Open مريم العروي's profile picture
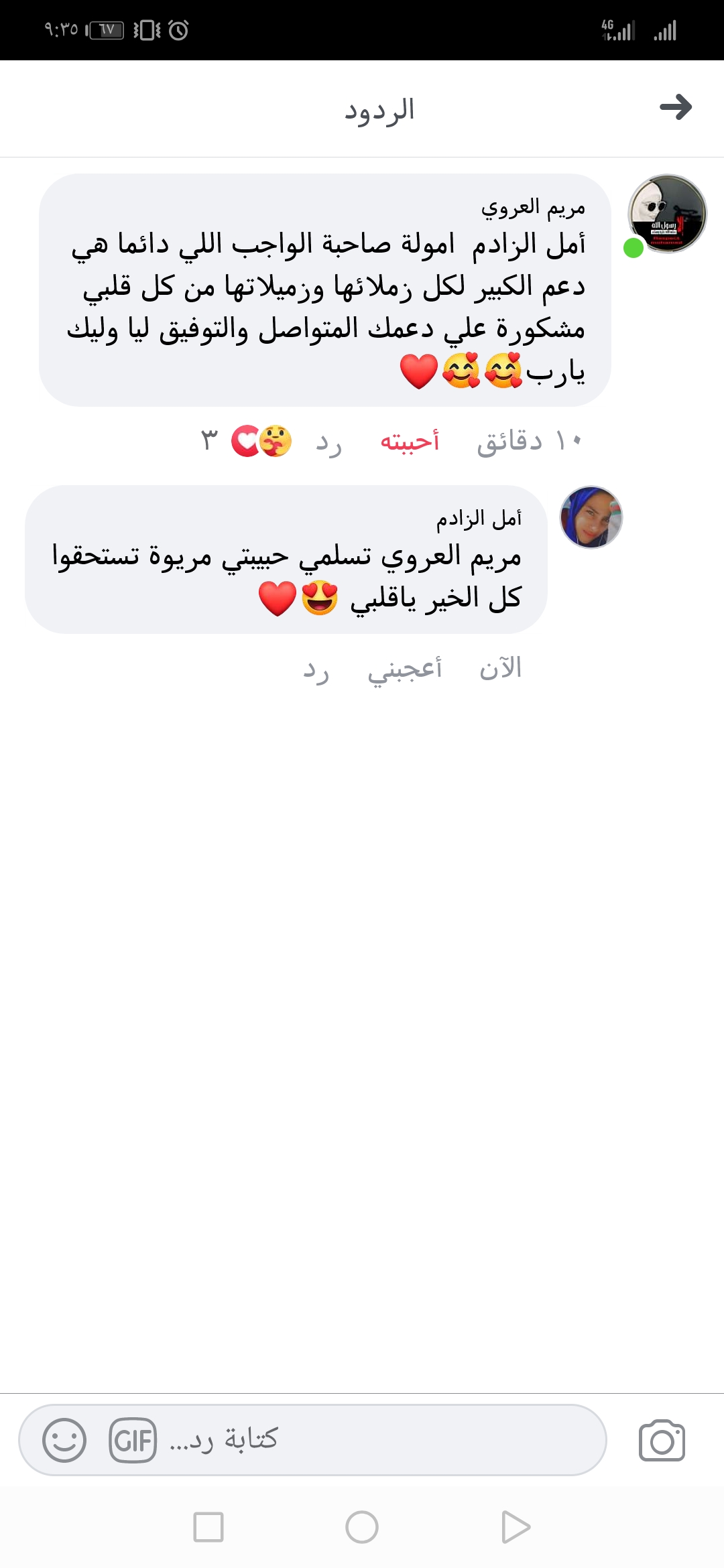 tap(667, 214)
